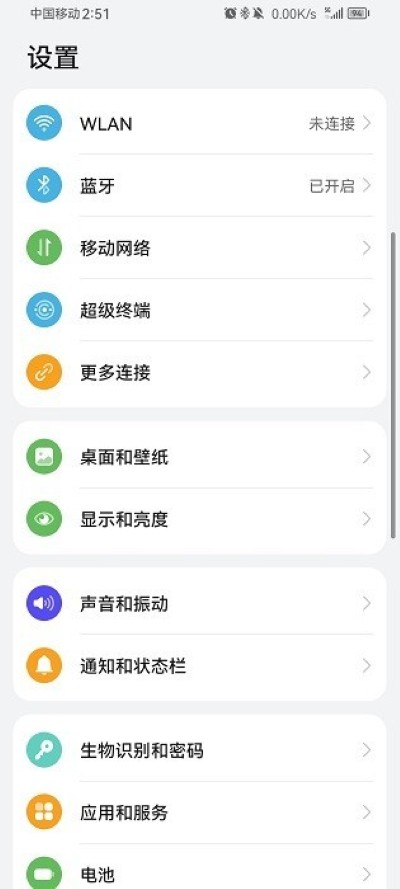
Task: Open 更多连接 options
Action: click(x=199, y=372)
